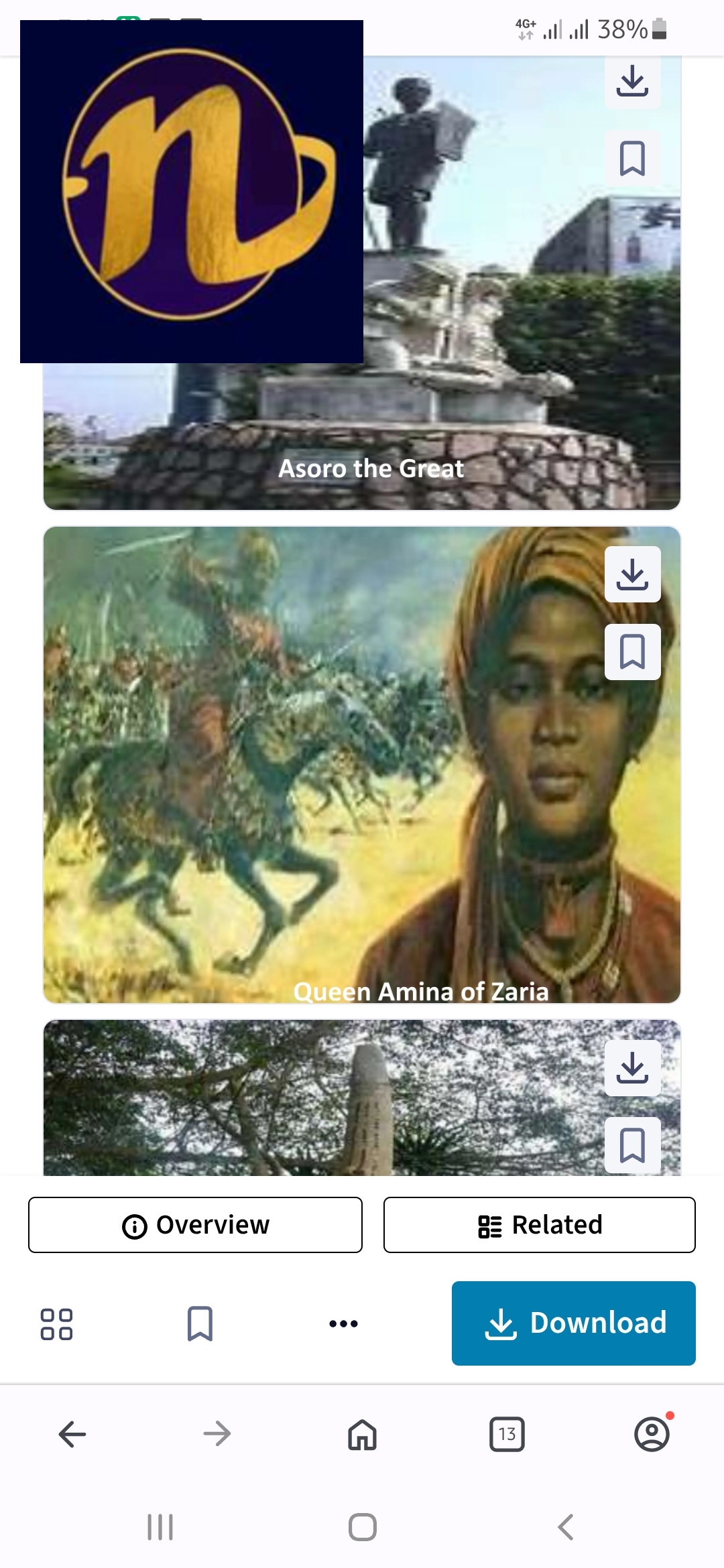Image resolution: width=724 pixels, height=1568 pixels.
Task: Go forward in the browser
Action: [x=217, y=1434]
